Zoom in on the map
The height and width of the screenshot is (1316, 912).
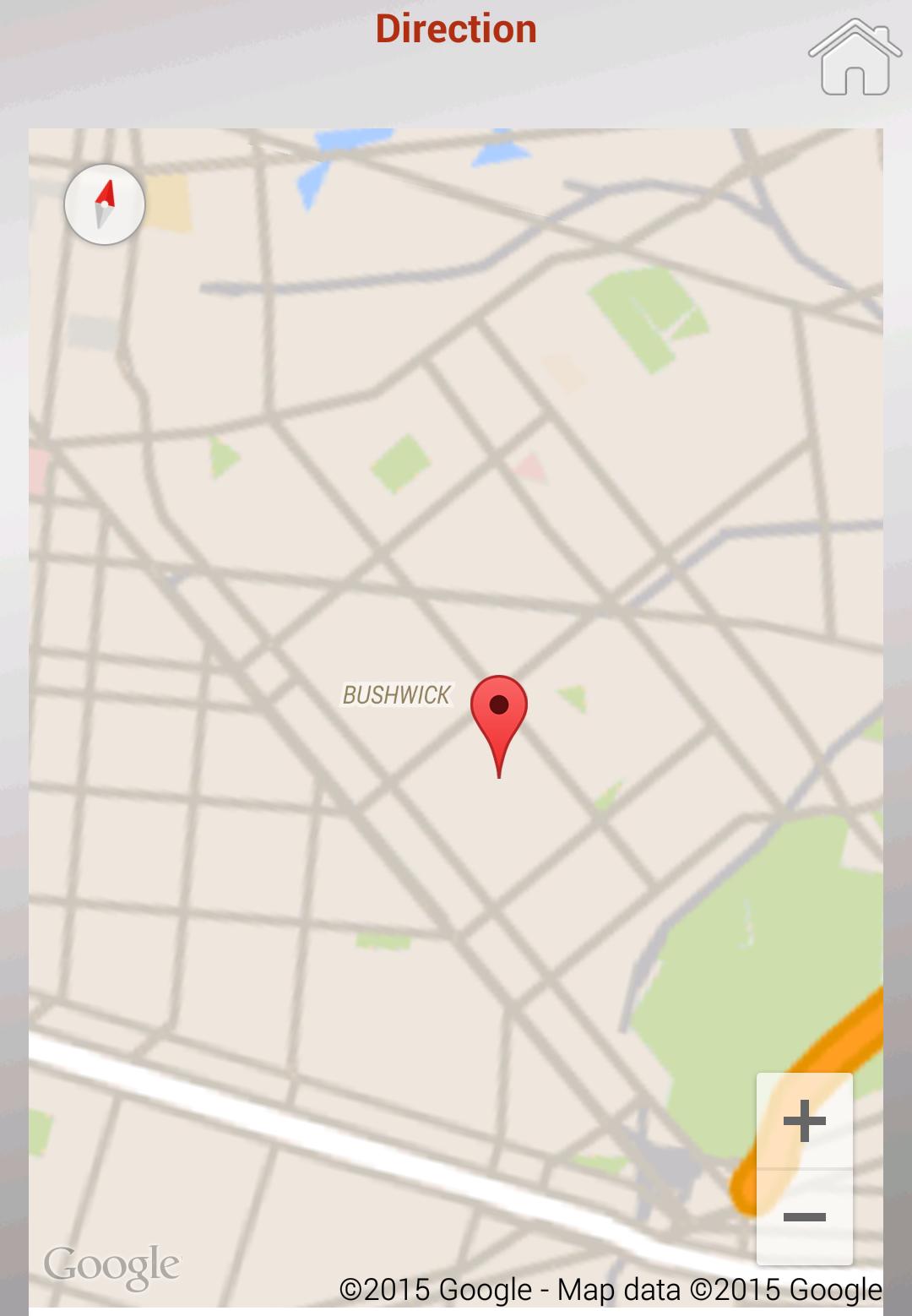[804, 1120]
